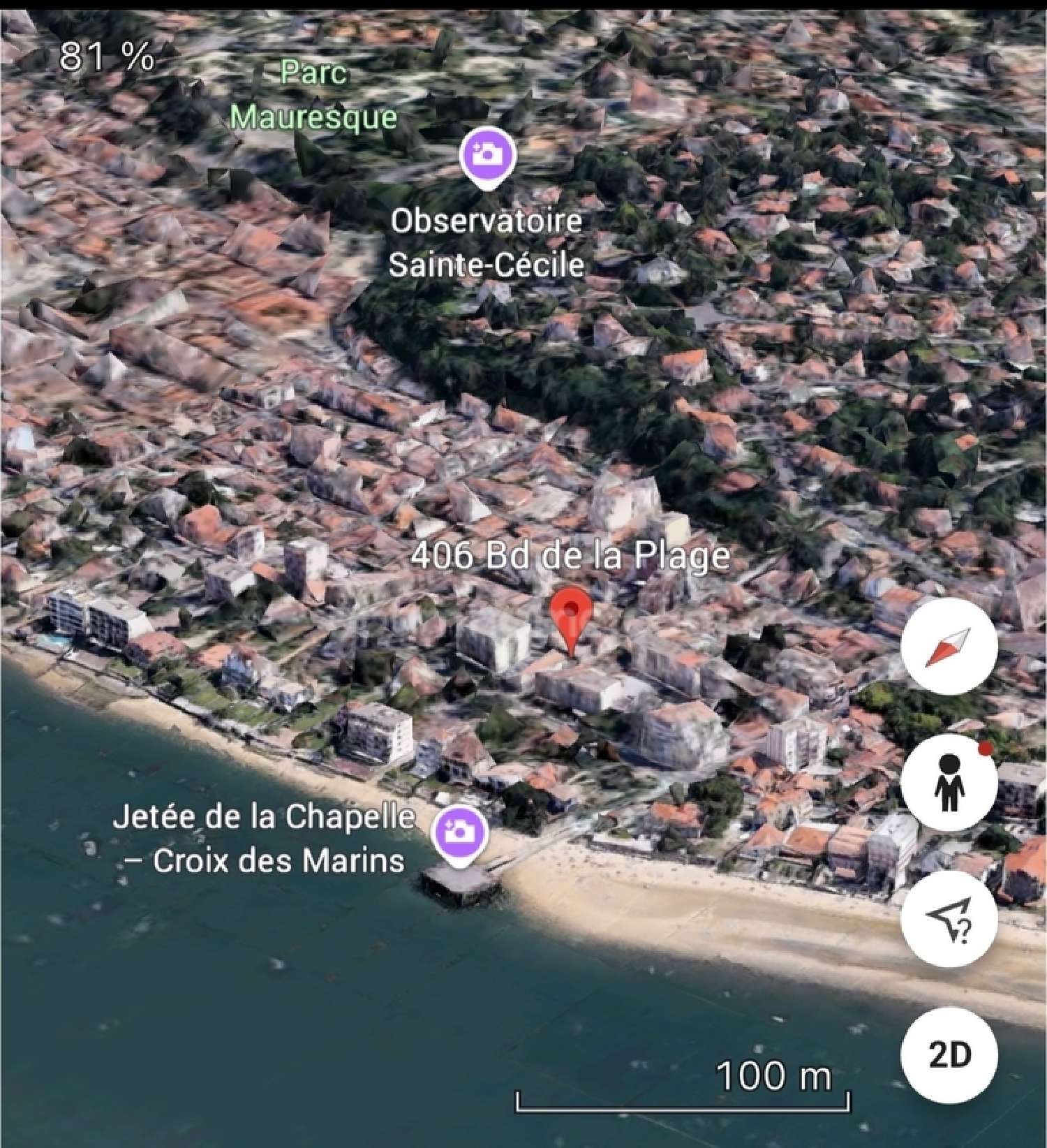Click the Observatoire Sainte-Cécile text label
The height and width of the screenshot is (1148, 1047).
(x=487, y=243)
